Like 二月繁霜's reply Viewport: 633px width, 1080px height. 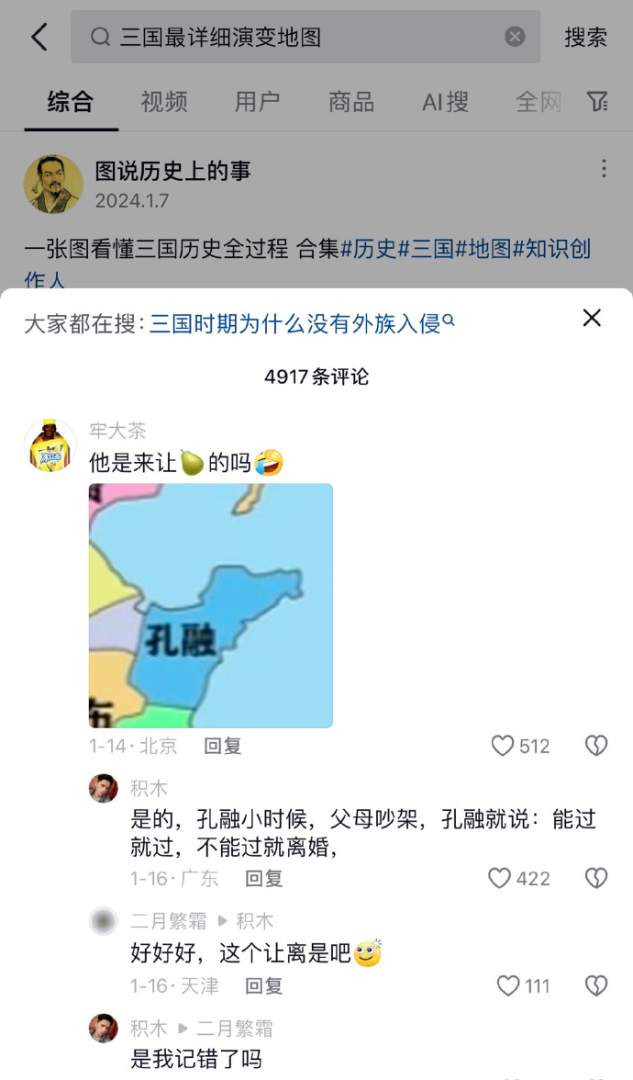[508, 986]
